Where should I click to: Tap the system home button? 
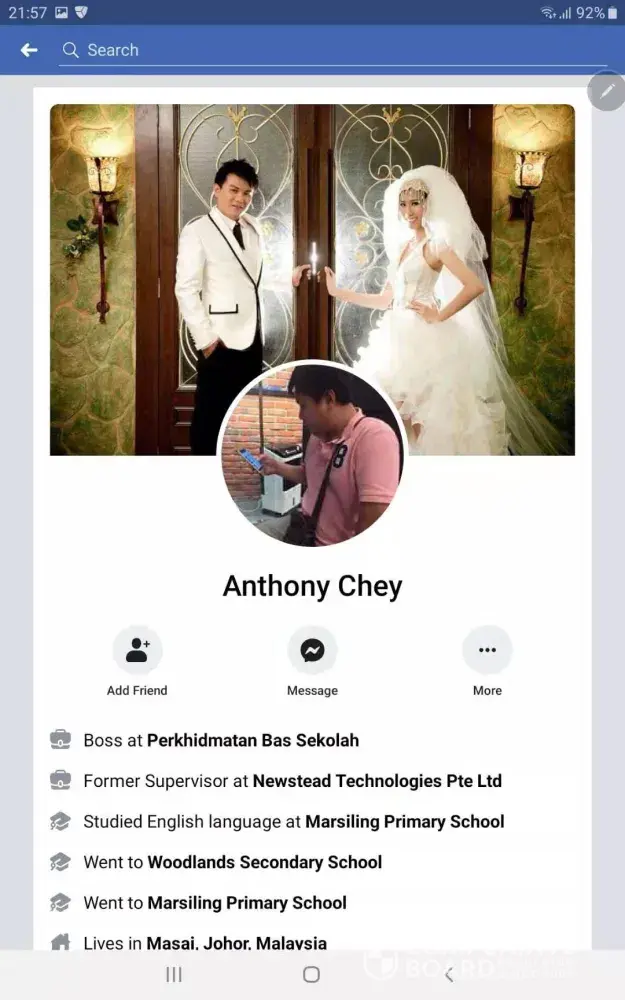click(311, 975)
